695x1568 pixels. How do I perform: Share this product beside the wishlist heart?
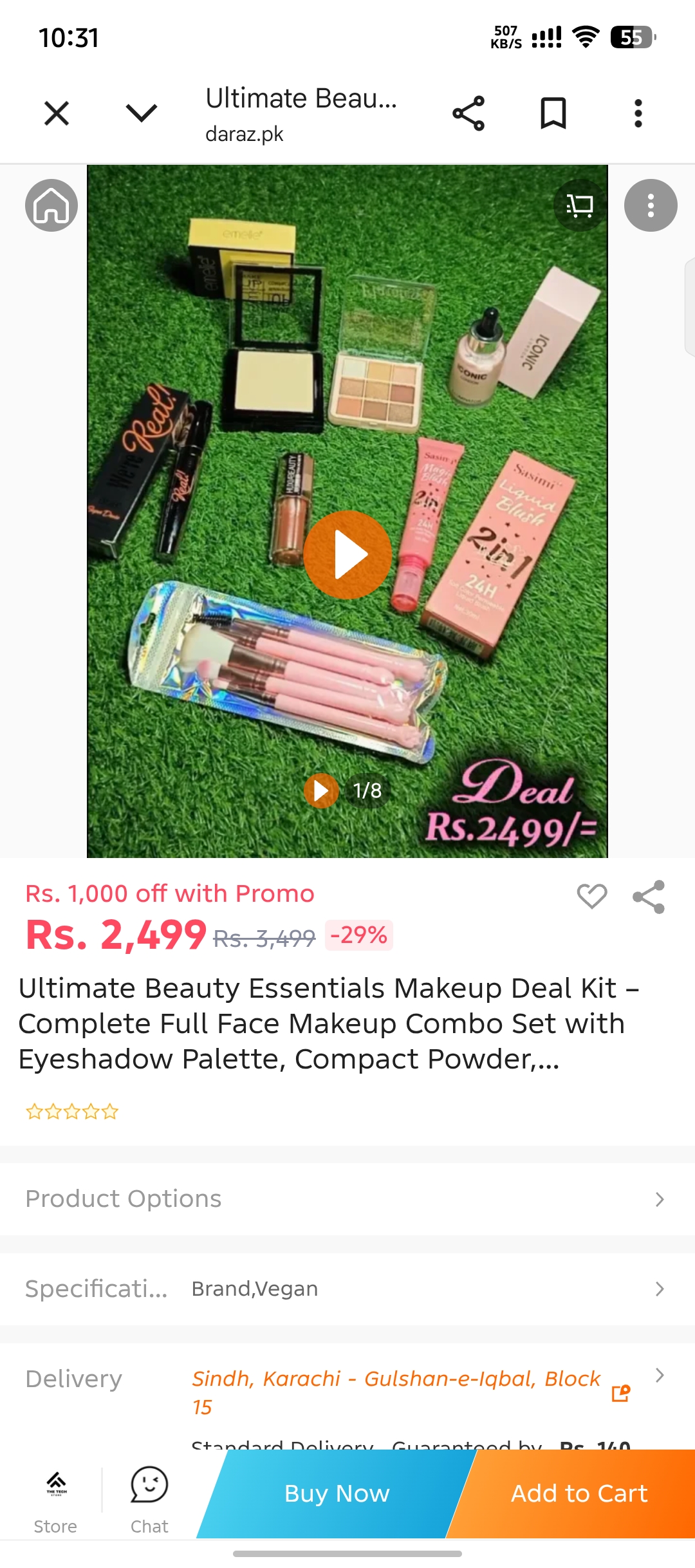click(x=649, y=897)
